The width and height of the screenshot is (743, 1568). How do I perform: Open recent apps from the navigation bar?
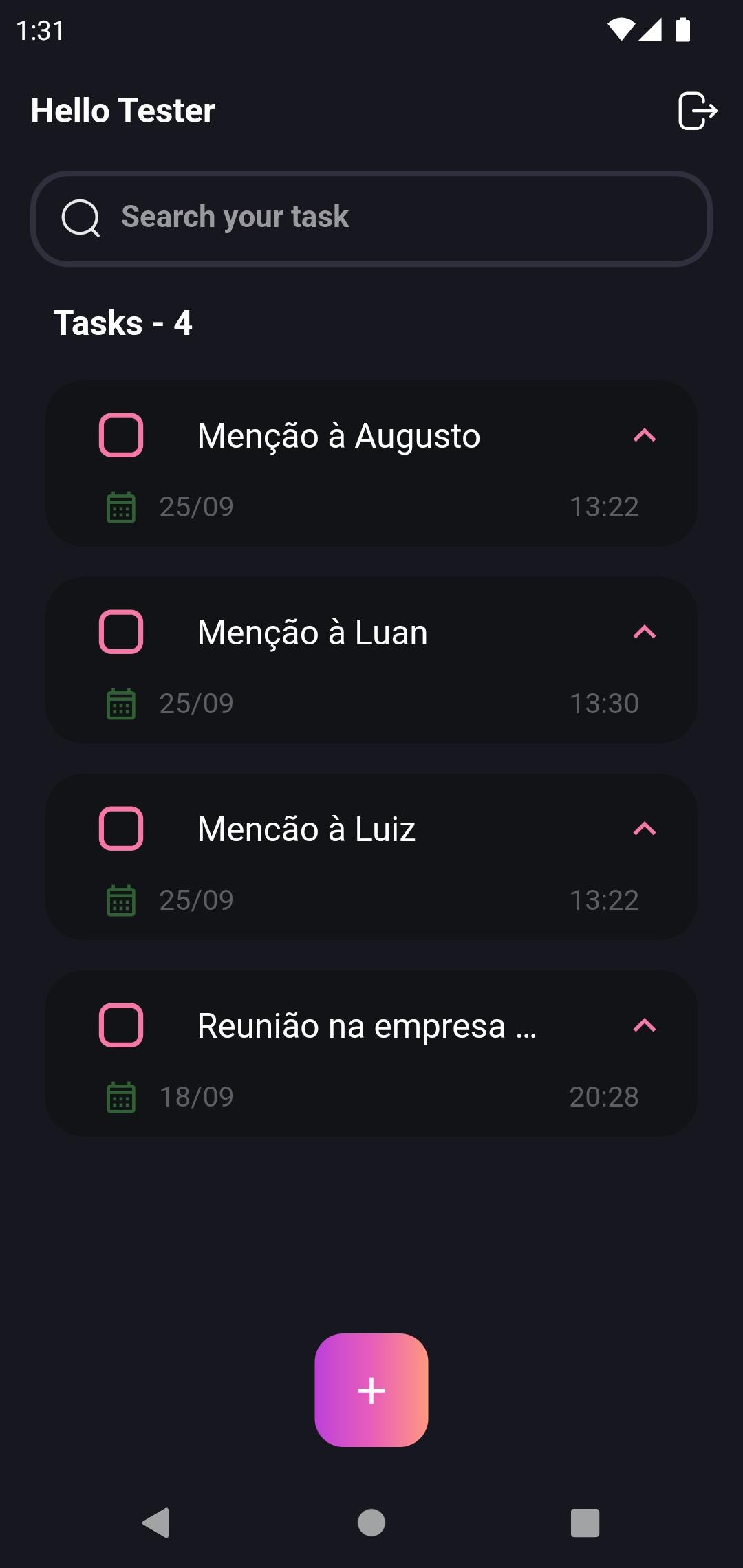pyautogui.click(x=585, y=1523)
